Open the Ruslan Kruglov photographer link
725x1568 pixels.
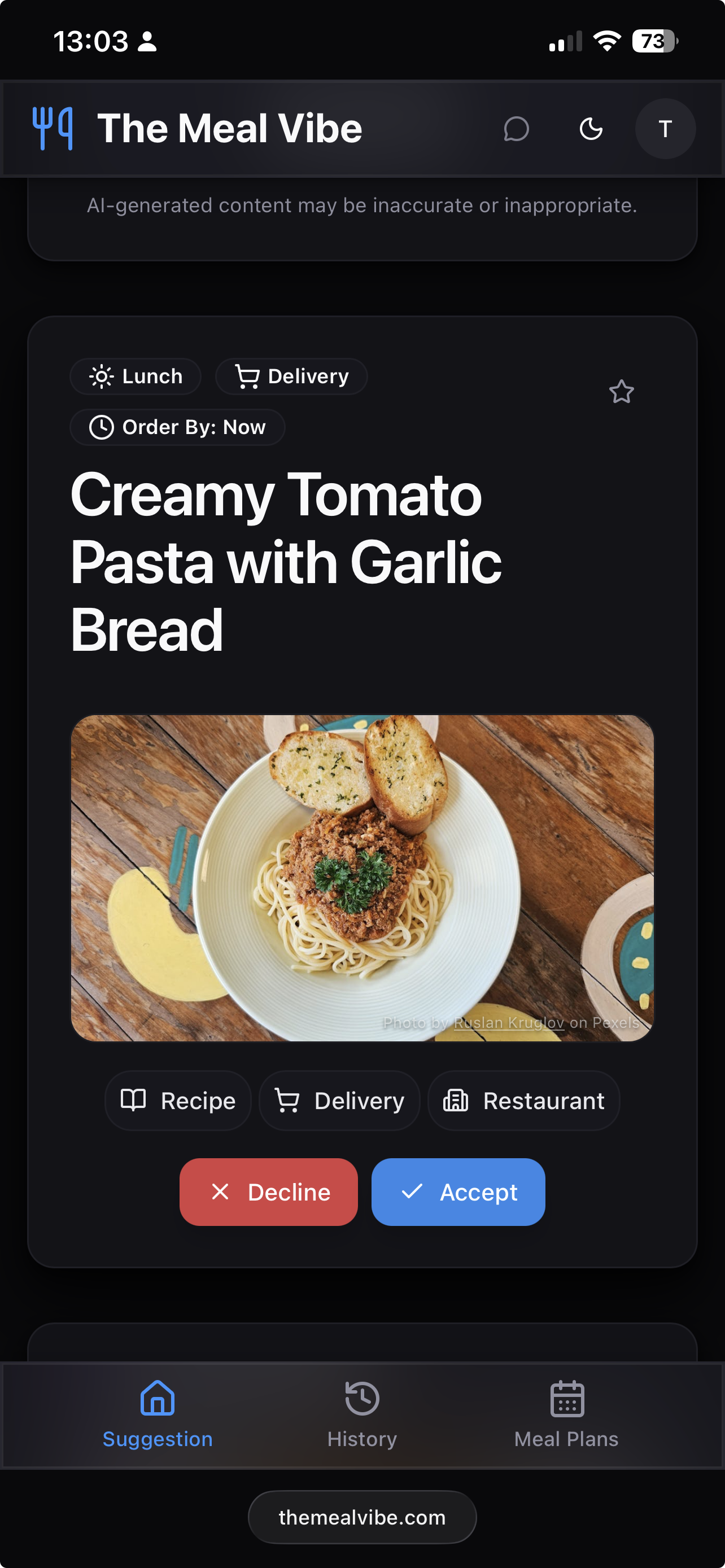pos(508,1023)
